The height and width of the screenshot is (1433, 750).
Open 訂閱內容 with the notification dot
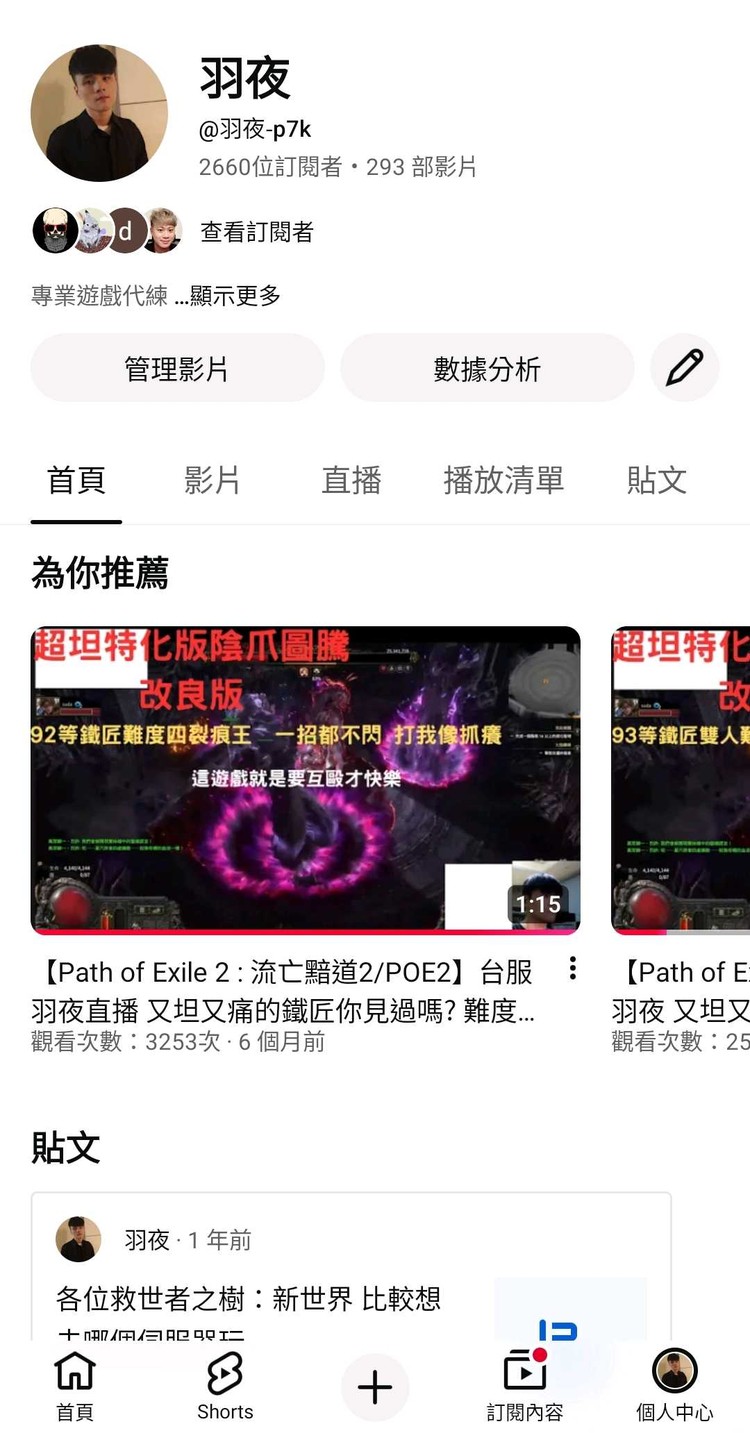coord(525,1386)
